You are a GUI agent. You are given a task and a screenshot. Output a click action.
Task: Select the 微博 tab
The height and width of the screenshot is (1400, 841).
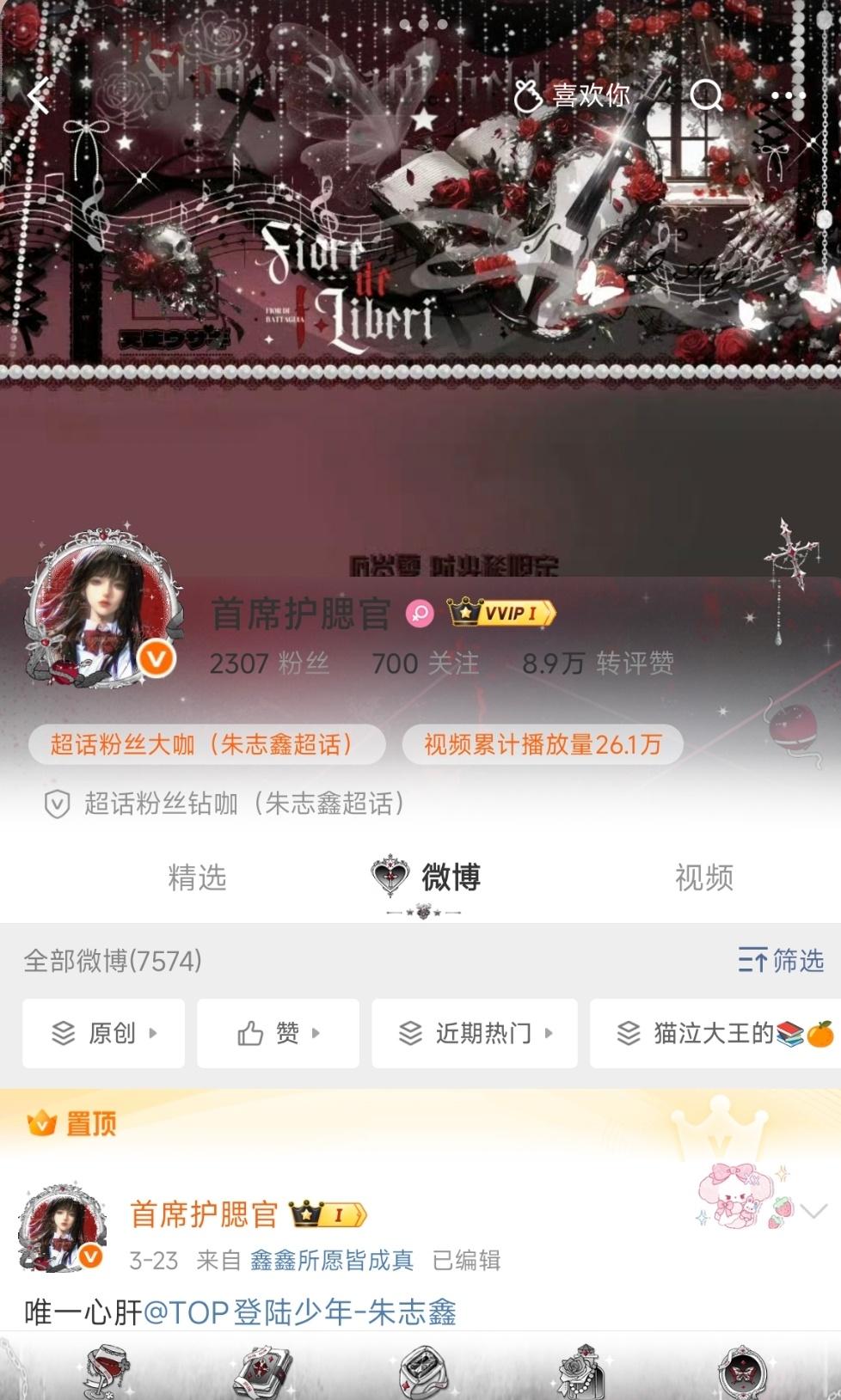(x=427, y=877)
